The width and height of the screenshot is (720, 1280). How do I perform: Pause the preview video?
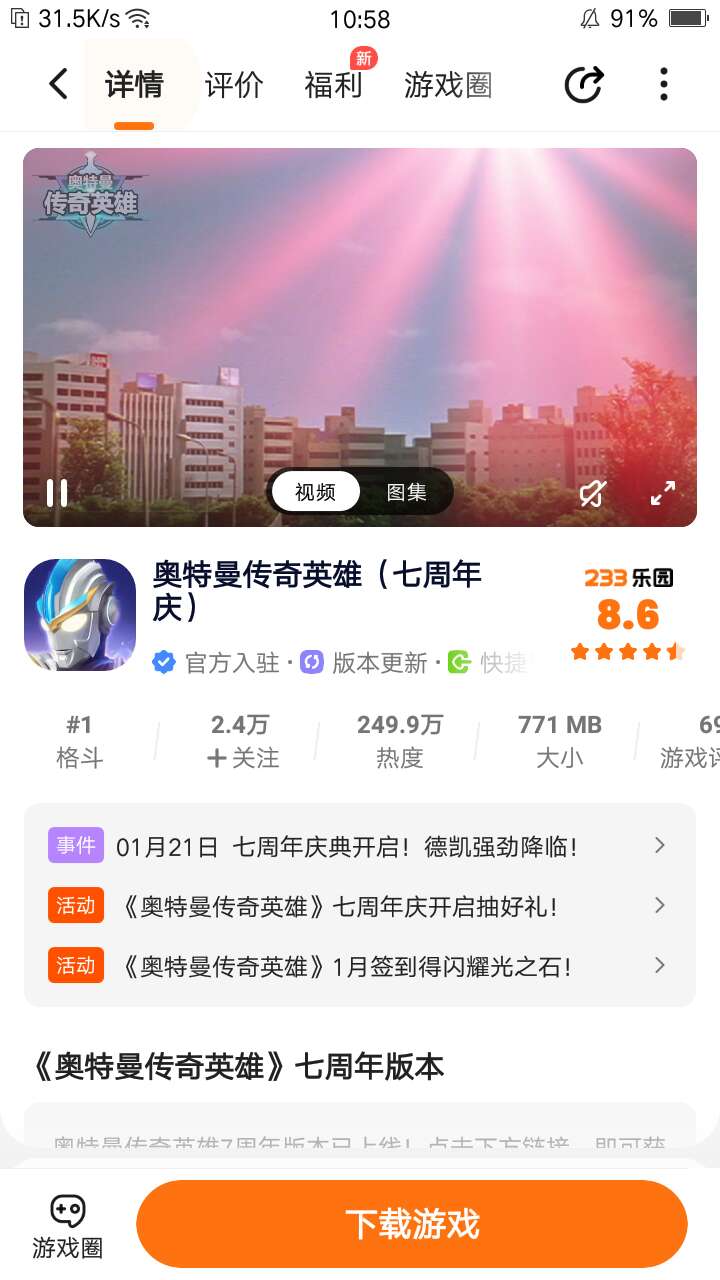point(57,492)
